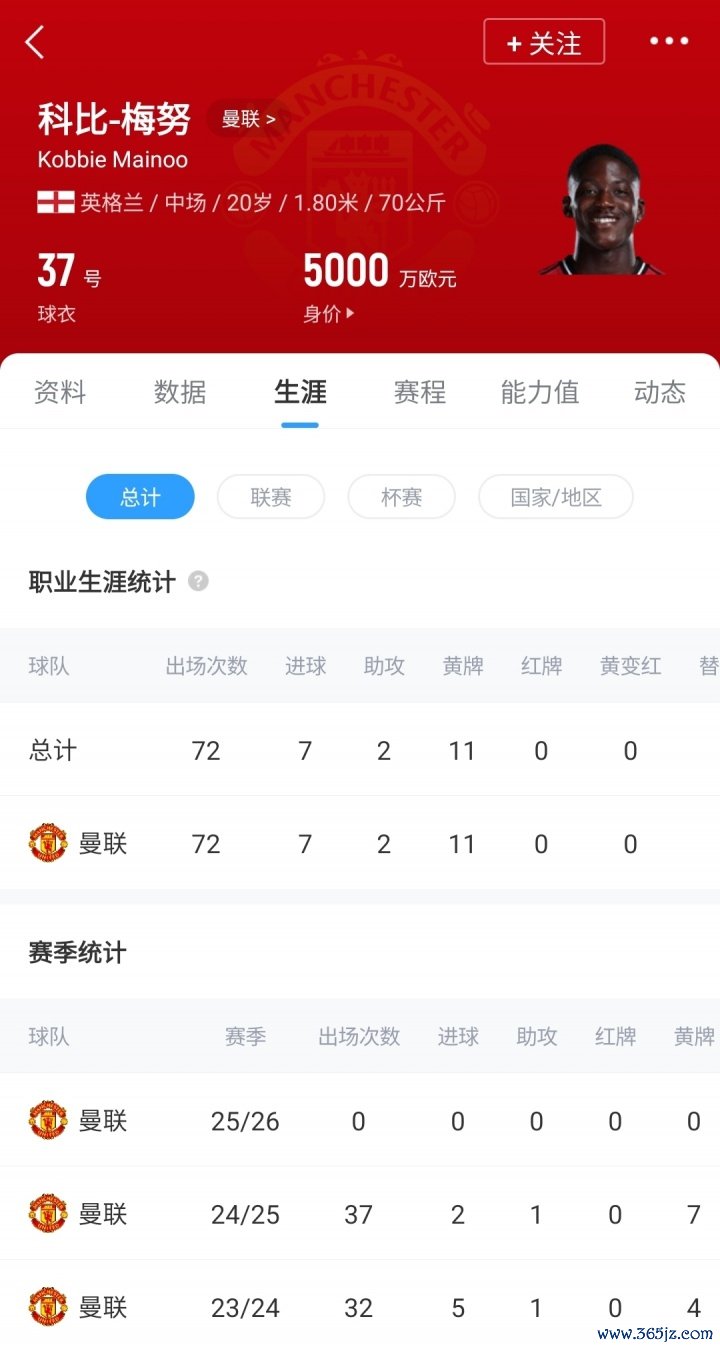Go back using the top-left arrow
This screenshot has height=1349, width=720.
tap(35, 42)
